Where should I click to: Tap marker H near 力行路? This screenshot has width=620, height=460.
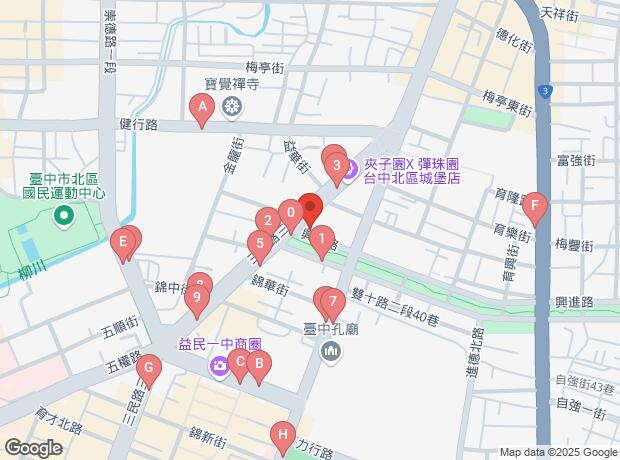[283, 435]
